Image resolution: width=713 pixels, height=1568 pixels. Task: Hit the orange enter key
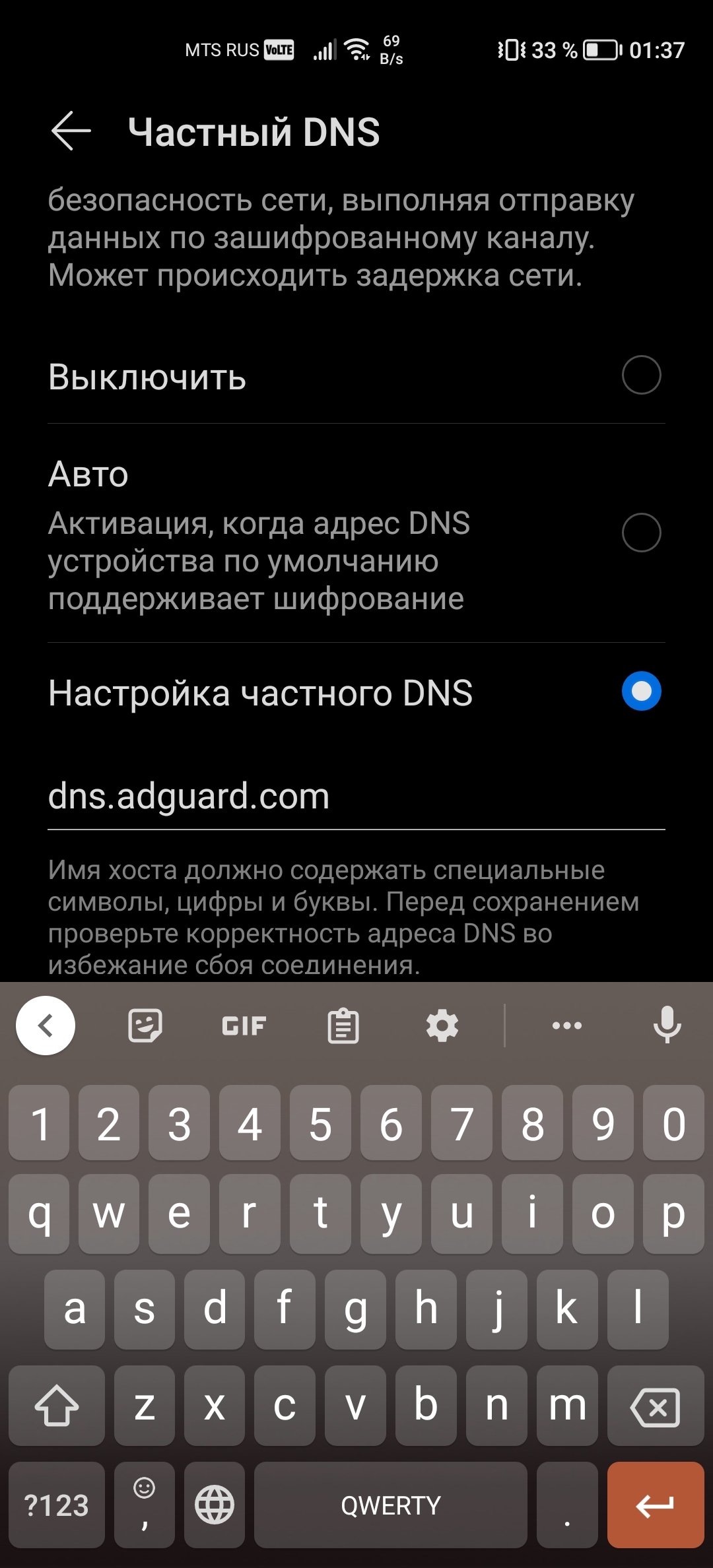click(x=656, y=1505)
